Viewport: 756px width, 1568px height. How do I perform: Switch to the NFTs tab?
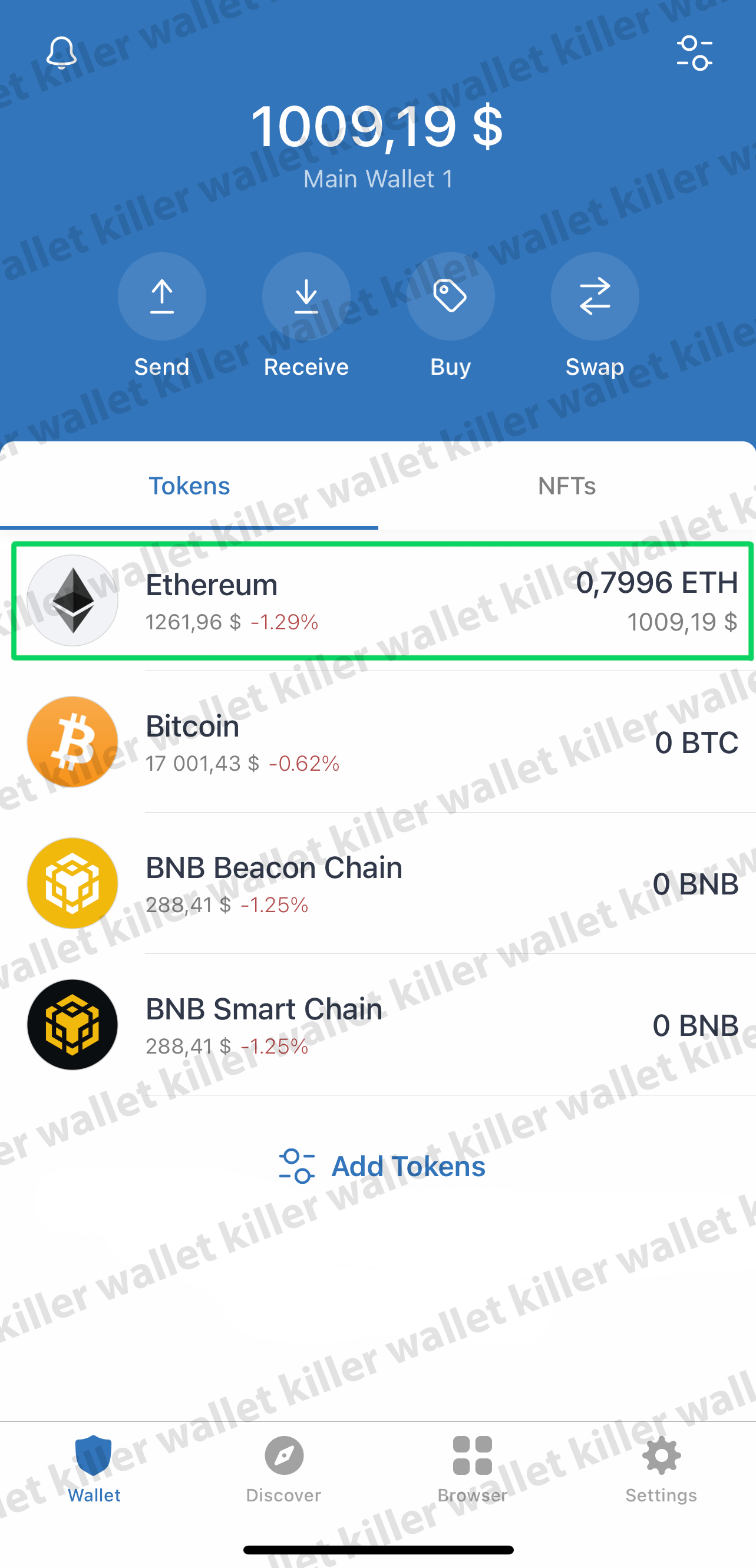click(x=567, y=486)
